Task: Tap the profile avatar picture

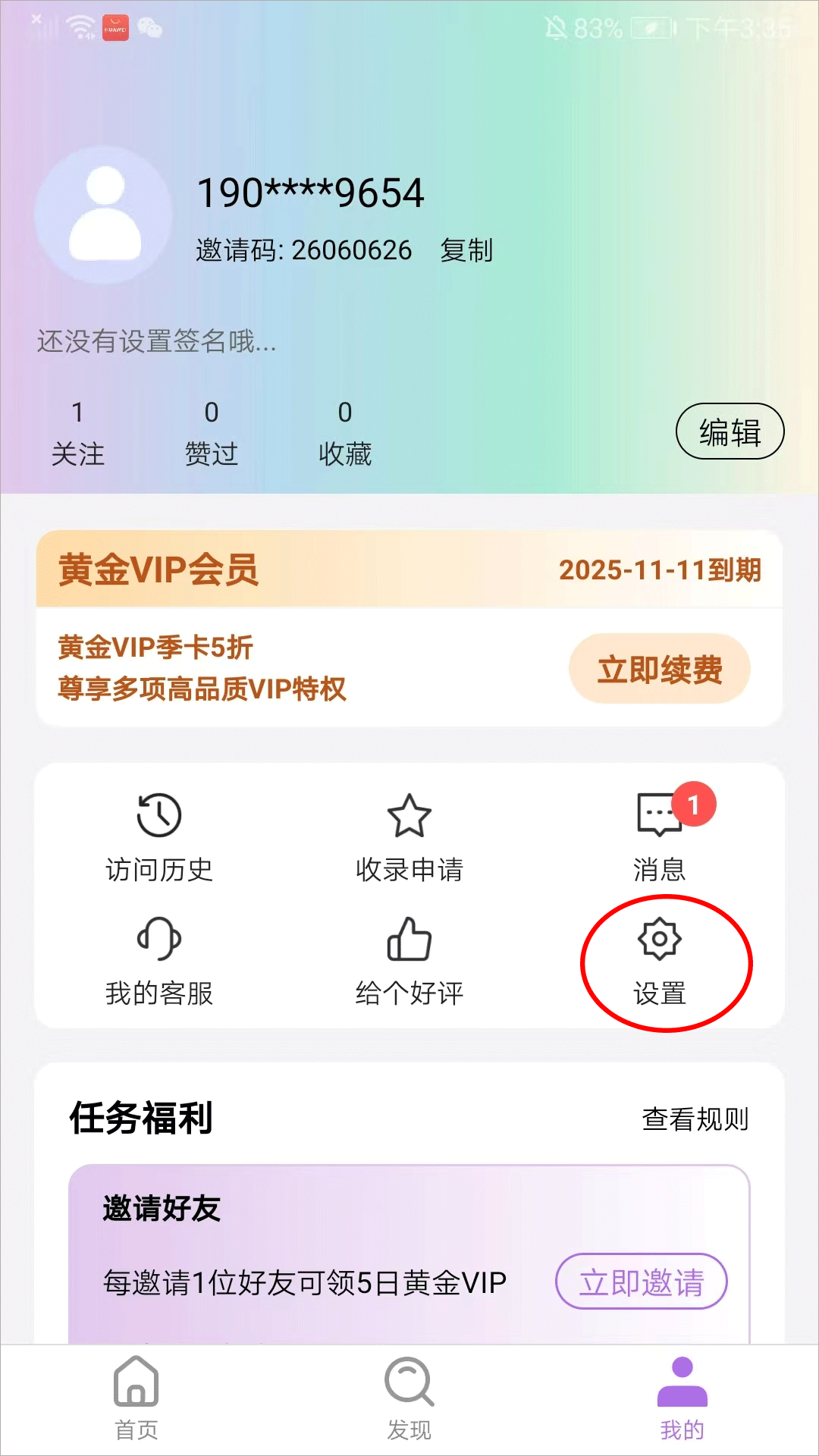Action: (x=105, y=215)
